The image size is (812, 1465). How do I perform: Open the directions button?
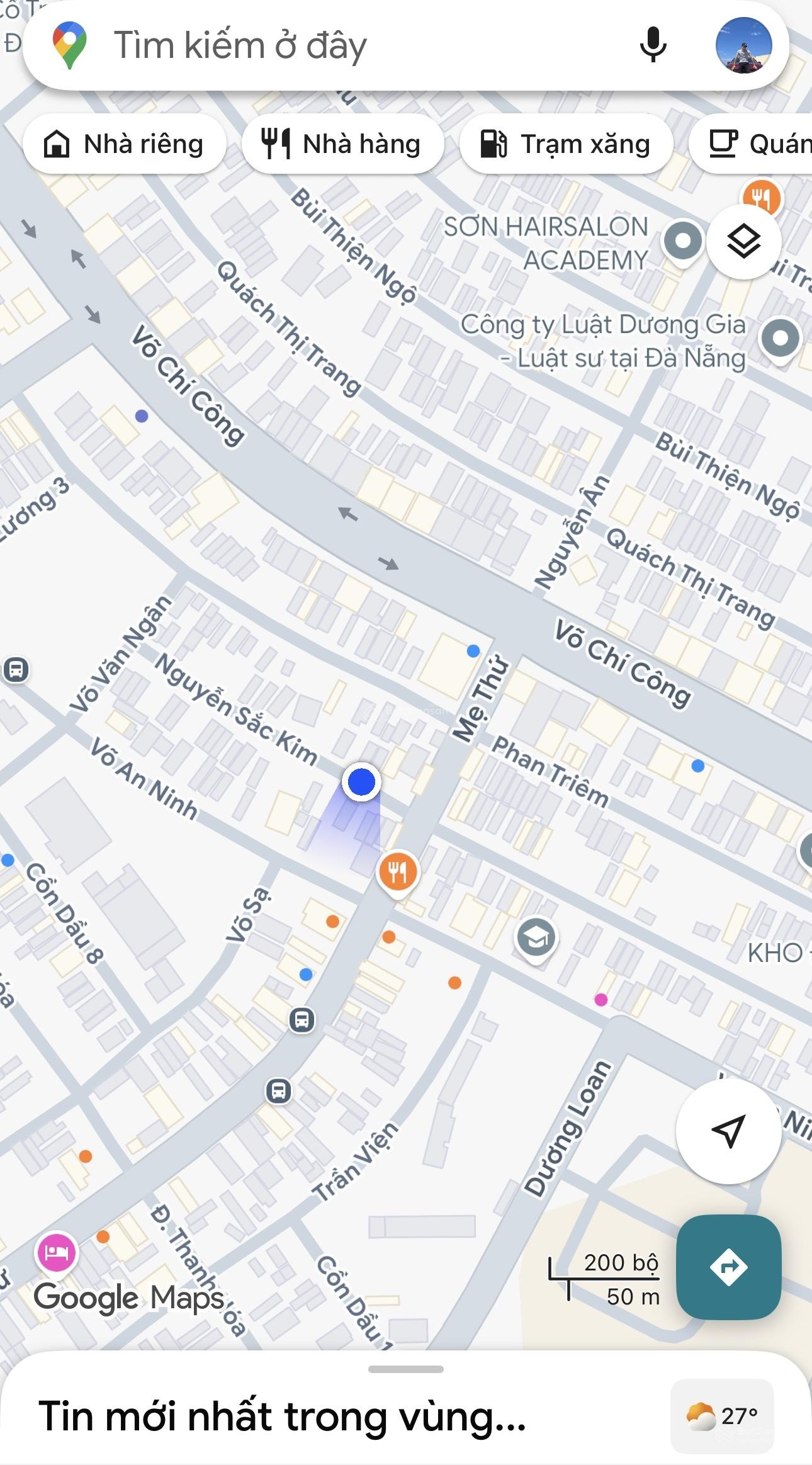(x=728, y=1267)
